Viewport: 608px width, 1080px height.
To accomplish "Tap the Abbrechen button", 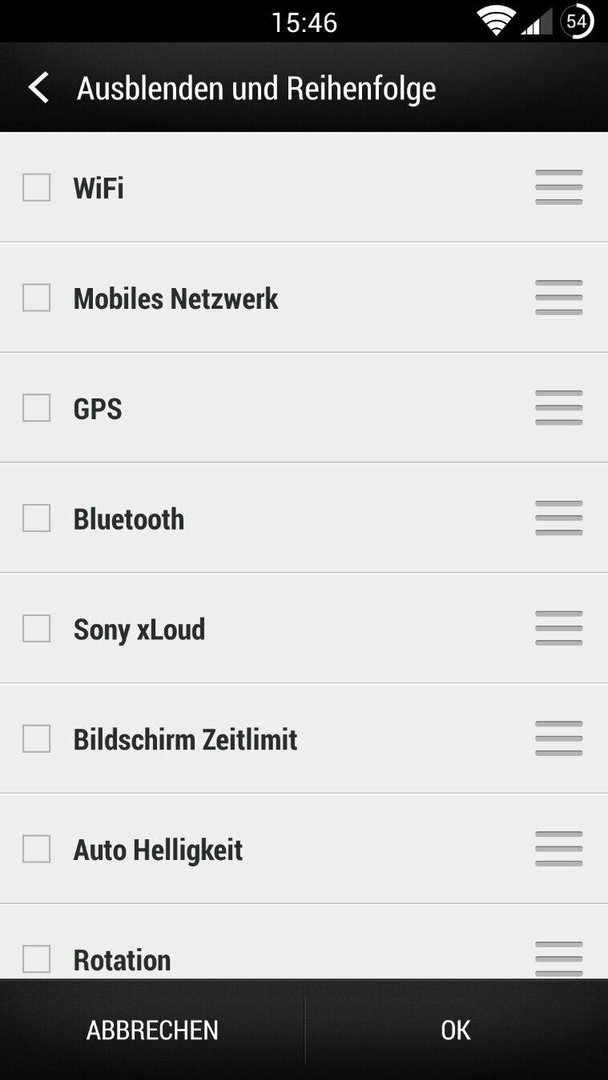I will pos(152,1030).
